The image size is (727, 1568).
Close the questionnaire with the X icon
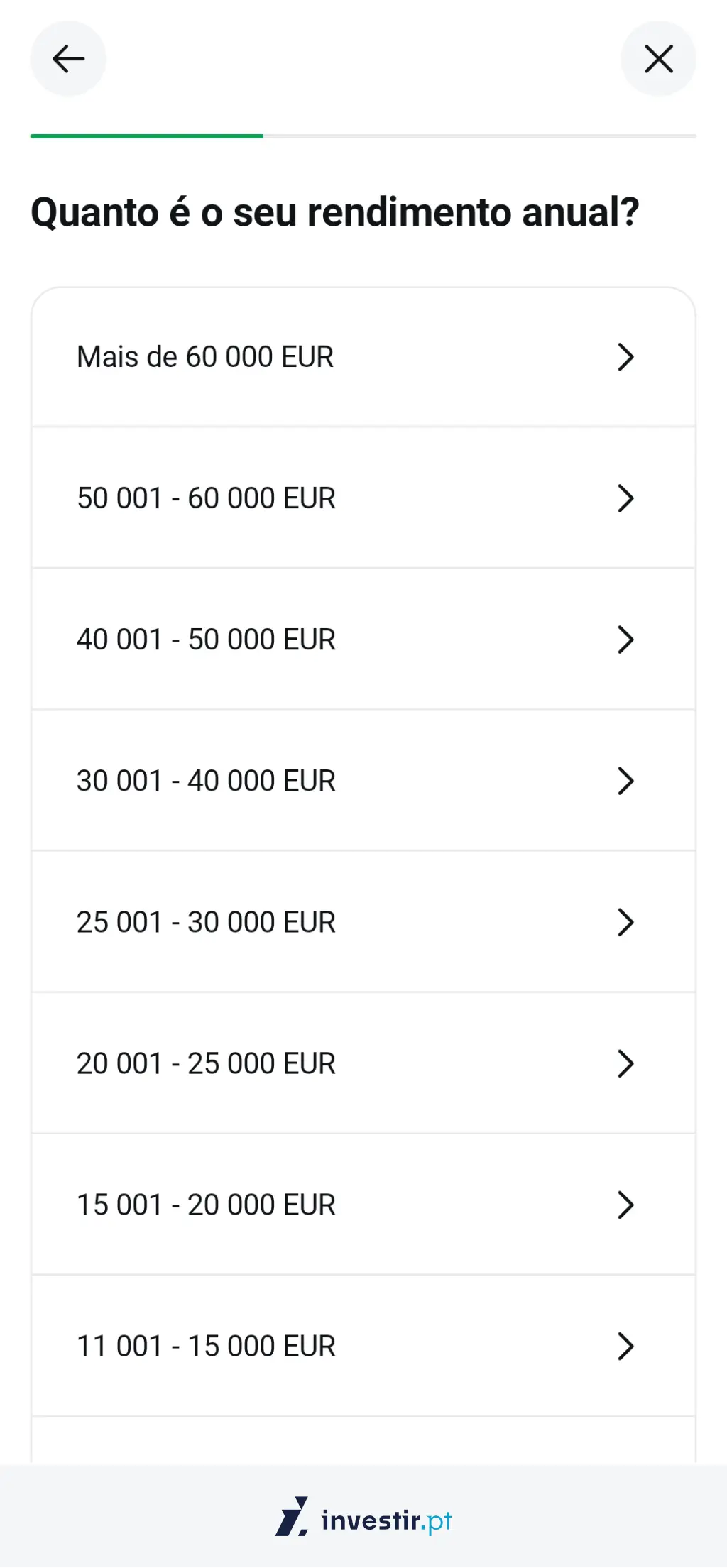(x=658, y=58)
